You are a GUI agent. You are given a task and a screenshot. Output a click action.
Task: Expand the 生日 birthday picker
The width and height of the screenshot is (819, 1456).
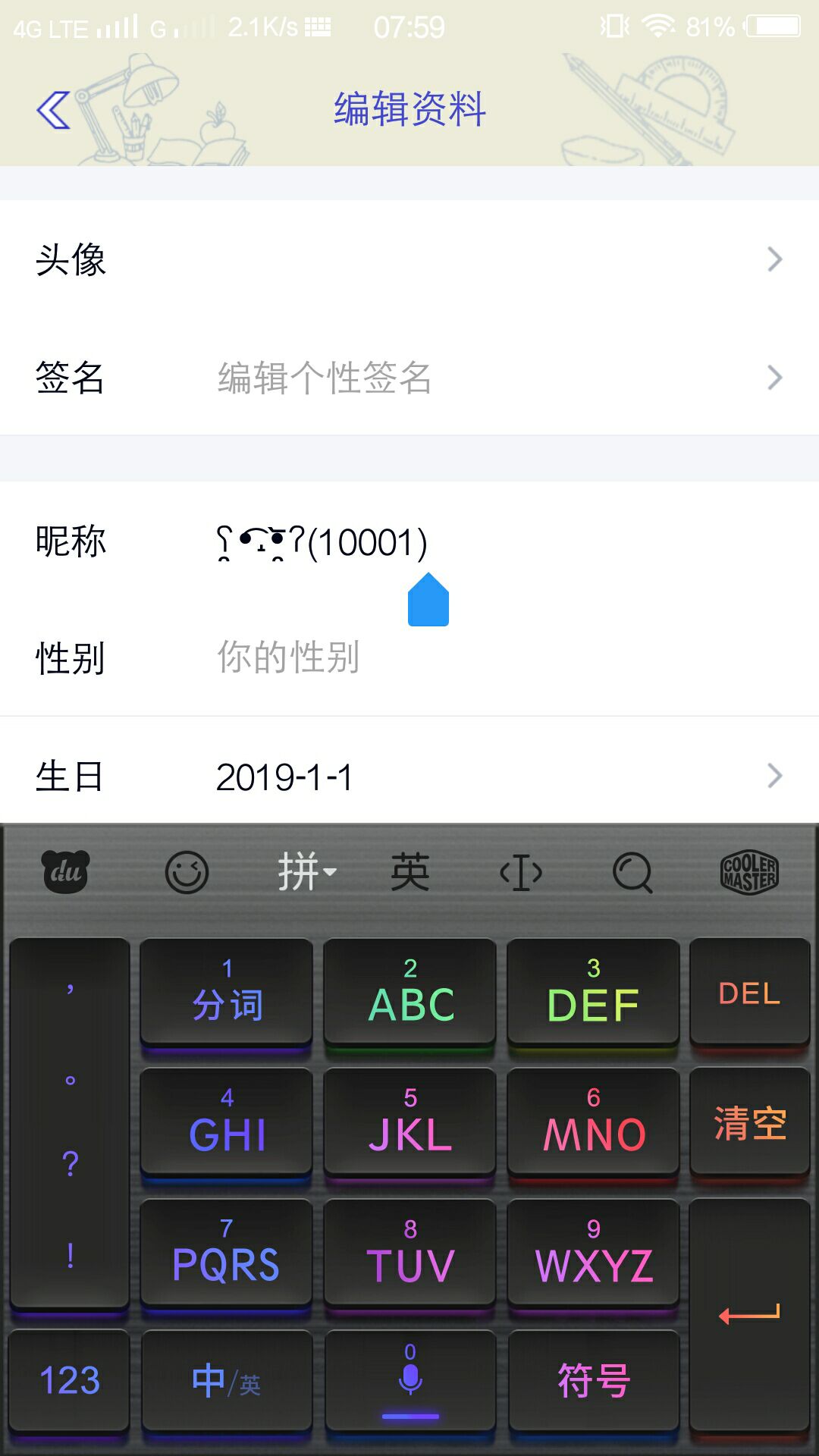tap(409, 775)
